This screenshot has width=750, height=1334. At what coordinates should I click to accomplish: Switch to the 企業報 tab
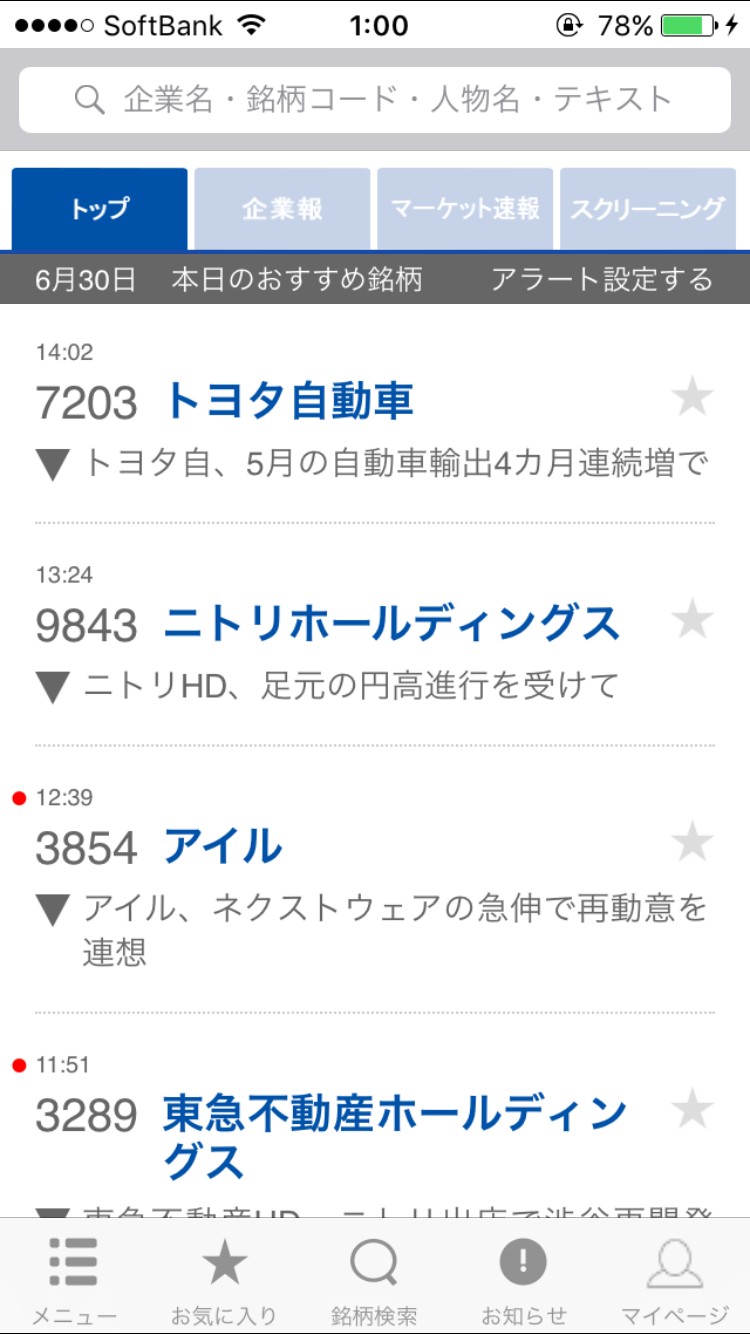pyautogui.click(x=282, y=208)
